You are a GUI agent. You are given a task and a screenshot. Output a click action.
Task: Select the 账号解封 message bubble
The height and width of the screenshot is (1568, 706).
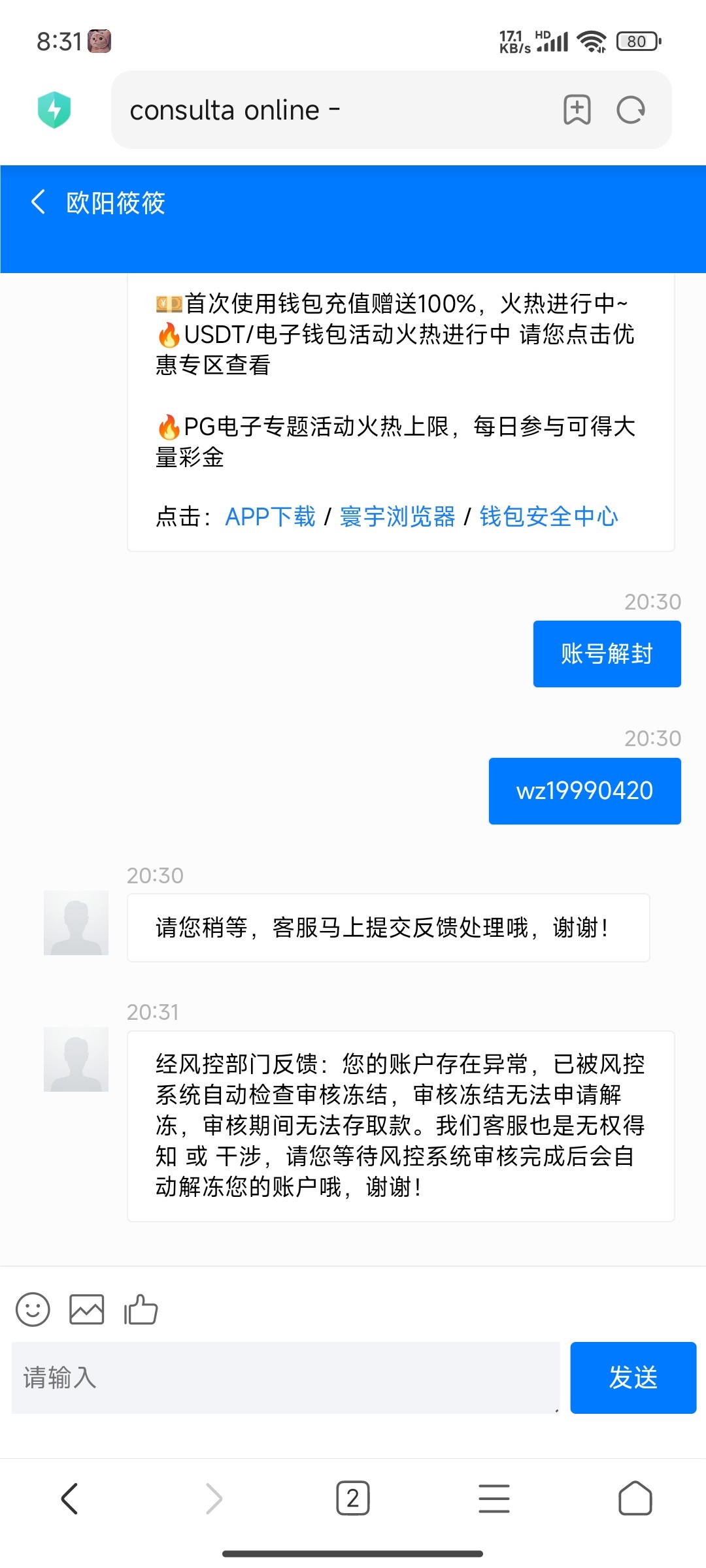(x=606, y=653)
